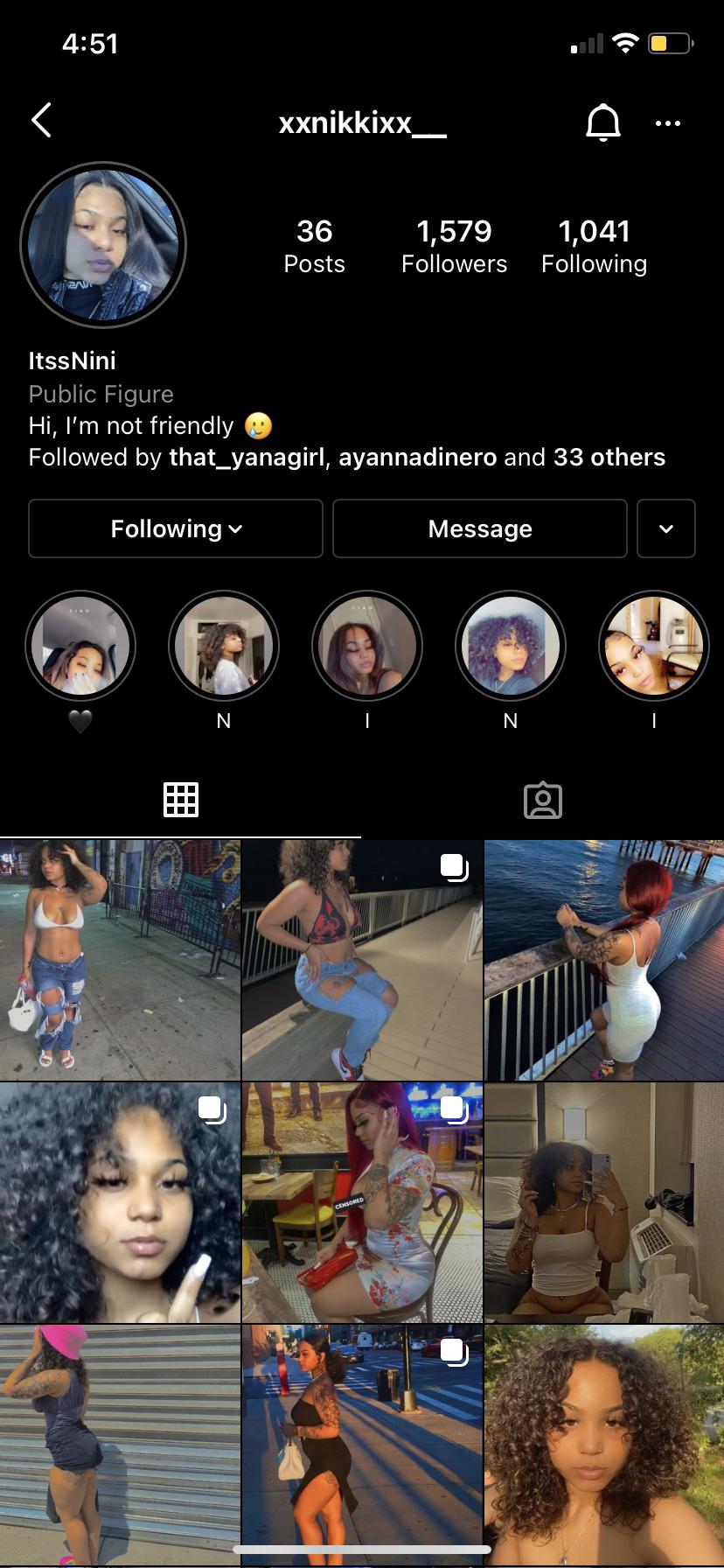Open the post with white dress by water
Image resolution: width=724 pixels, height=1568 pixels.
tap(604, 960)
